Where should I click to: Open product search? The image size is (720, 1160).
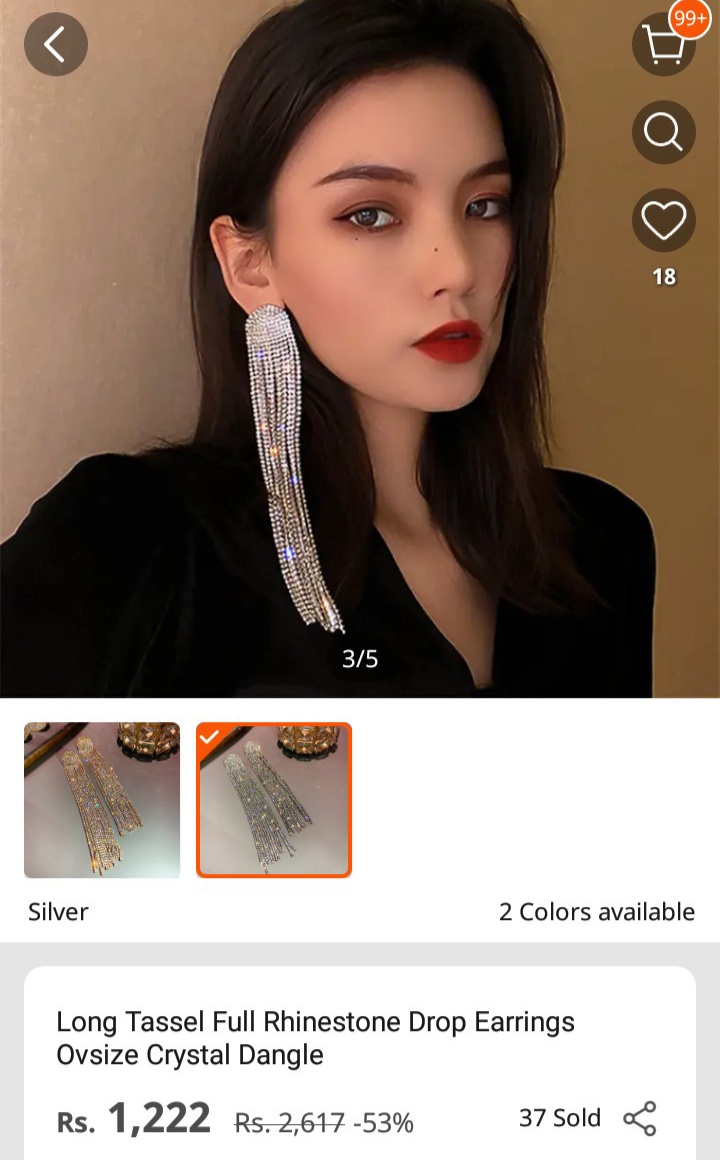pyautogui.click(x=663, y=131)
